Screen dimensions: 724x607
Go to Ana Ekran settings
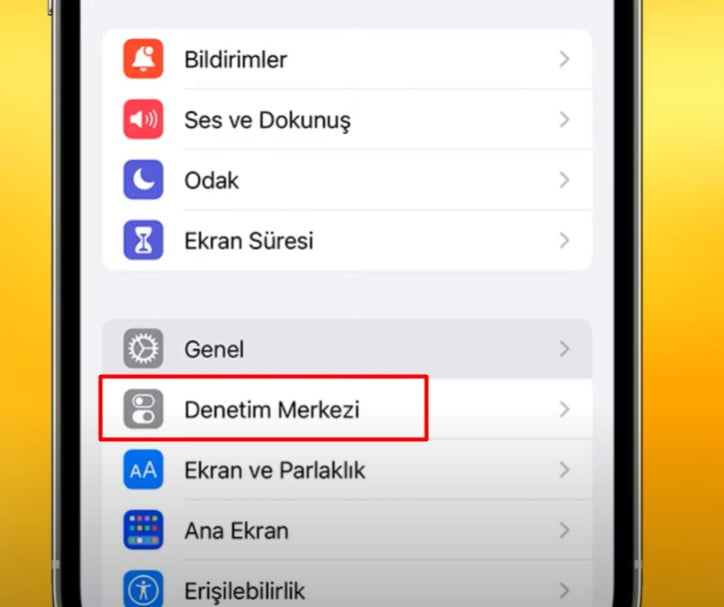coord(345,530)
